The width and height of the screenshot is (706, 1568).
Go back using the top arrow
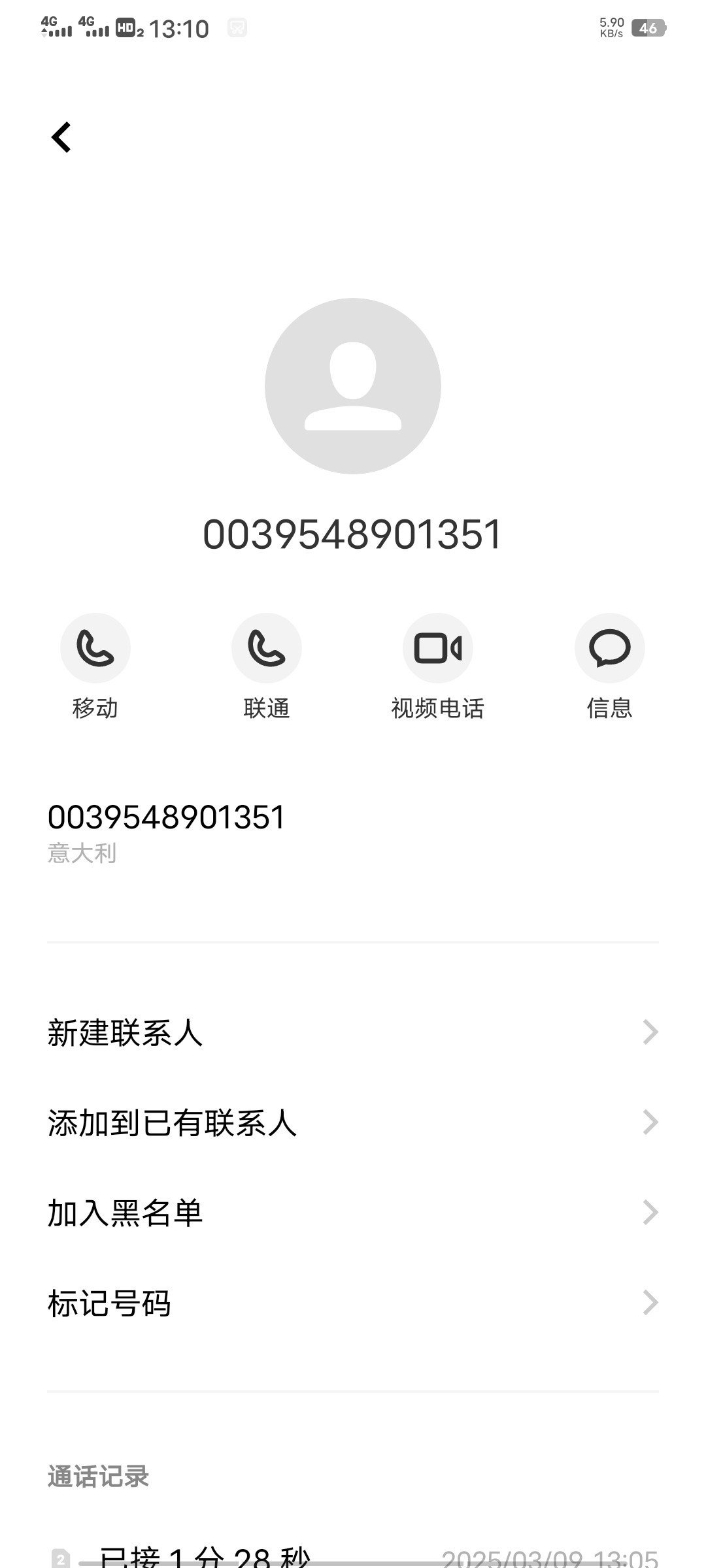61,137
